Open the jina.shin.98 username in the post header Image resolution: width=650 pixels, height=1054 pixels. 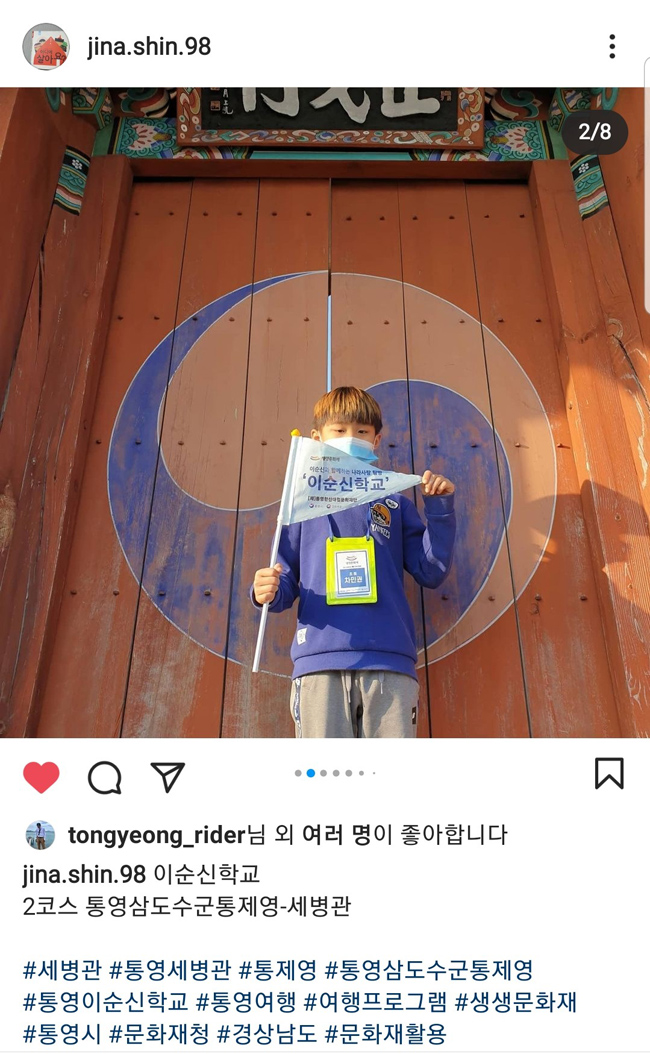pyautogui.click(x=149, y=47)
